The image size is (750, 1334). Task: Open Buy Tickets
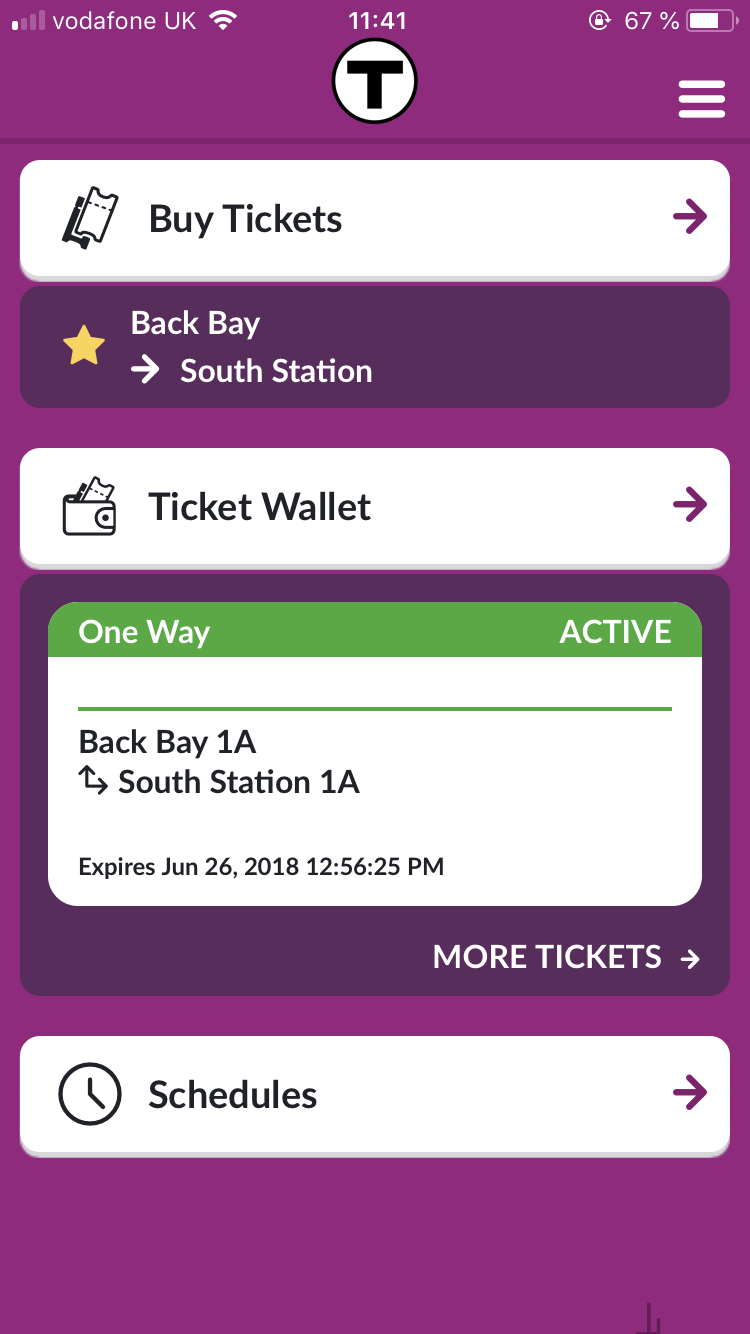point(375,219)
